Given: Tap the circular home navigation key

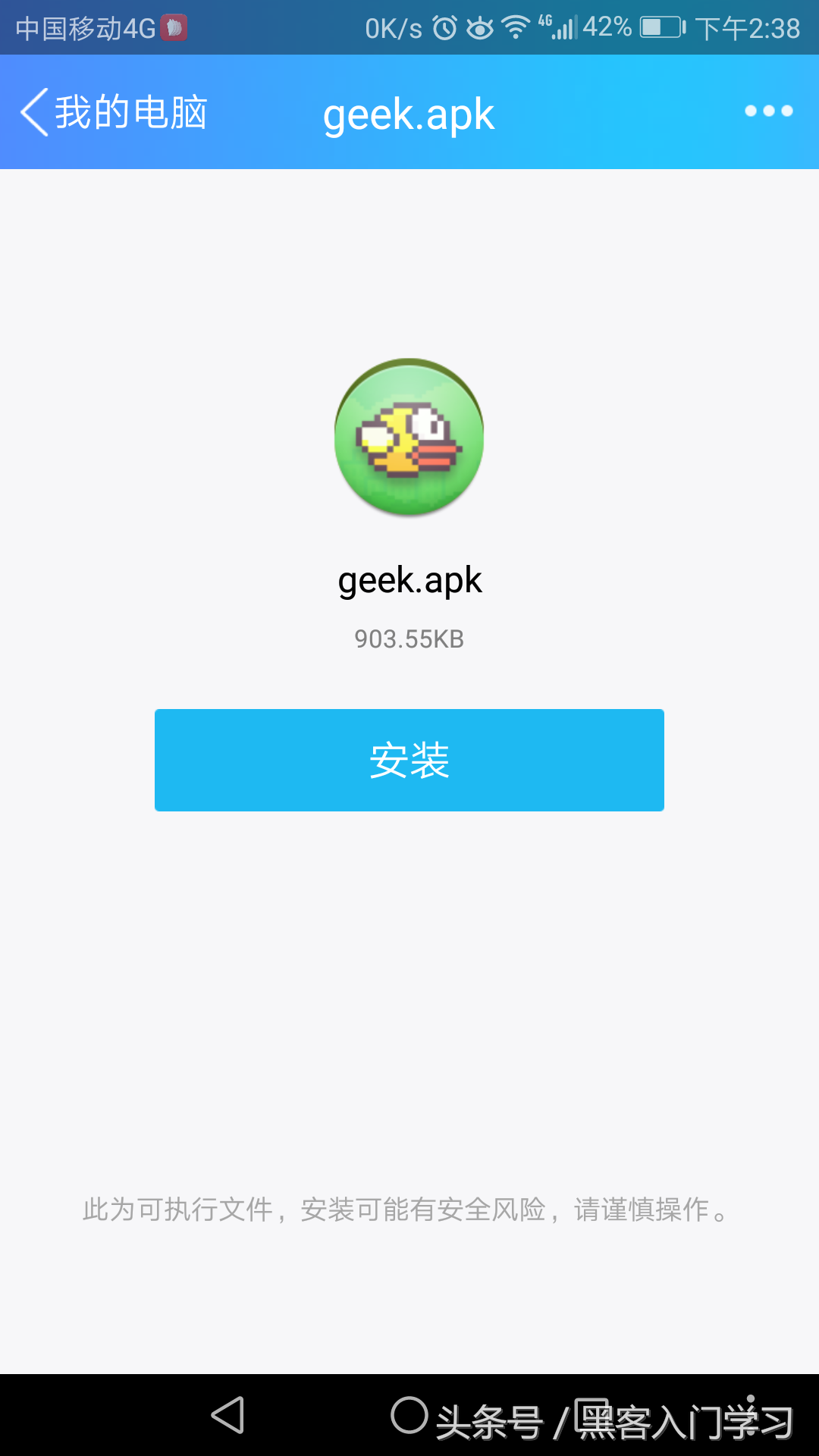Looking at the screenshot, I should click(x=409, y=1415).
